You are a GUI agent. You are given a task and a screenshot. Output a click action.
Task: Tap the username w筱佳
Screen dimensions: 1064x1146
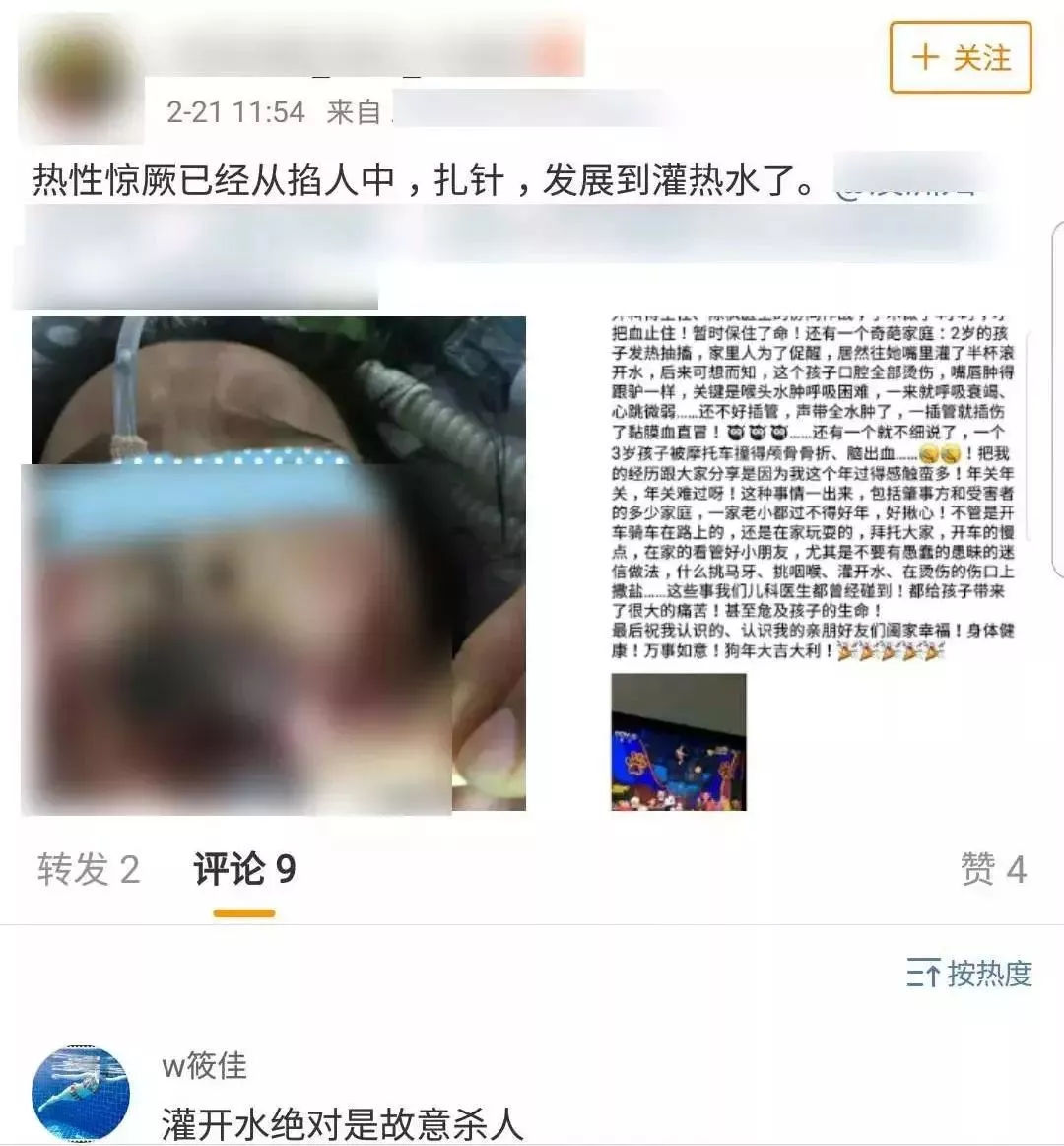[204, 1066]
